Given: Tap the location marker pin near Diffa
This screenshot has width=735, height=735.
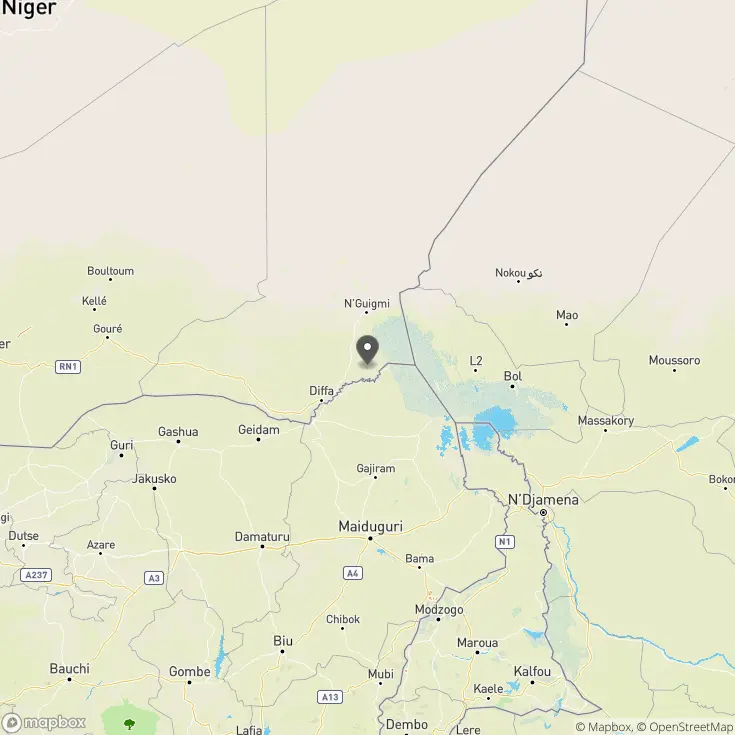Looking at the screenshot, I should (x=368, y=350).
